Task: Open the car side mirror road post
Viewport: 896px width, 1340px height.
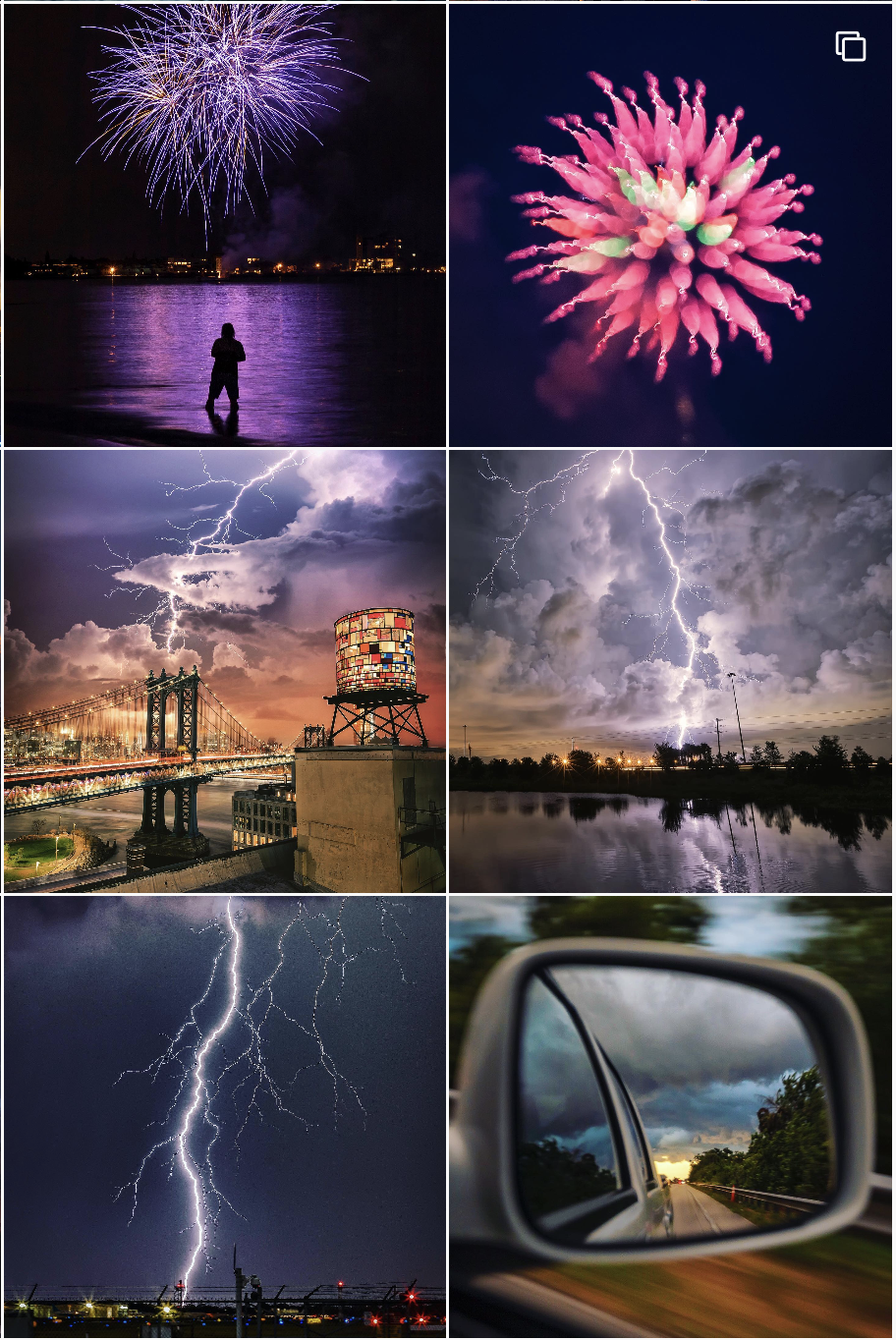Action: [x=670, y=1116]
